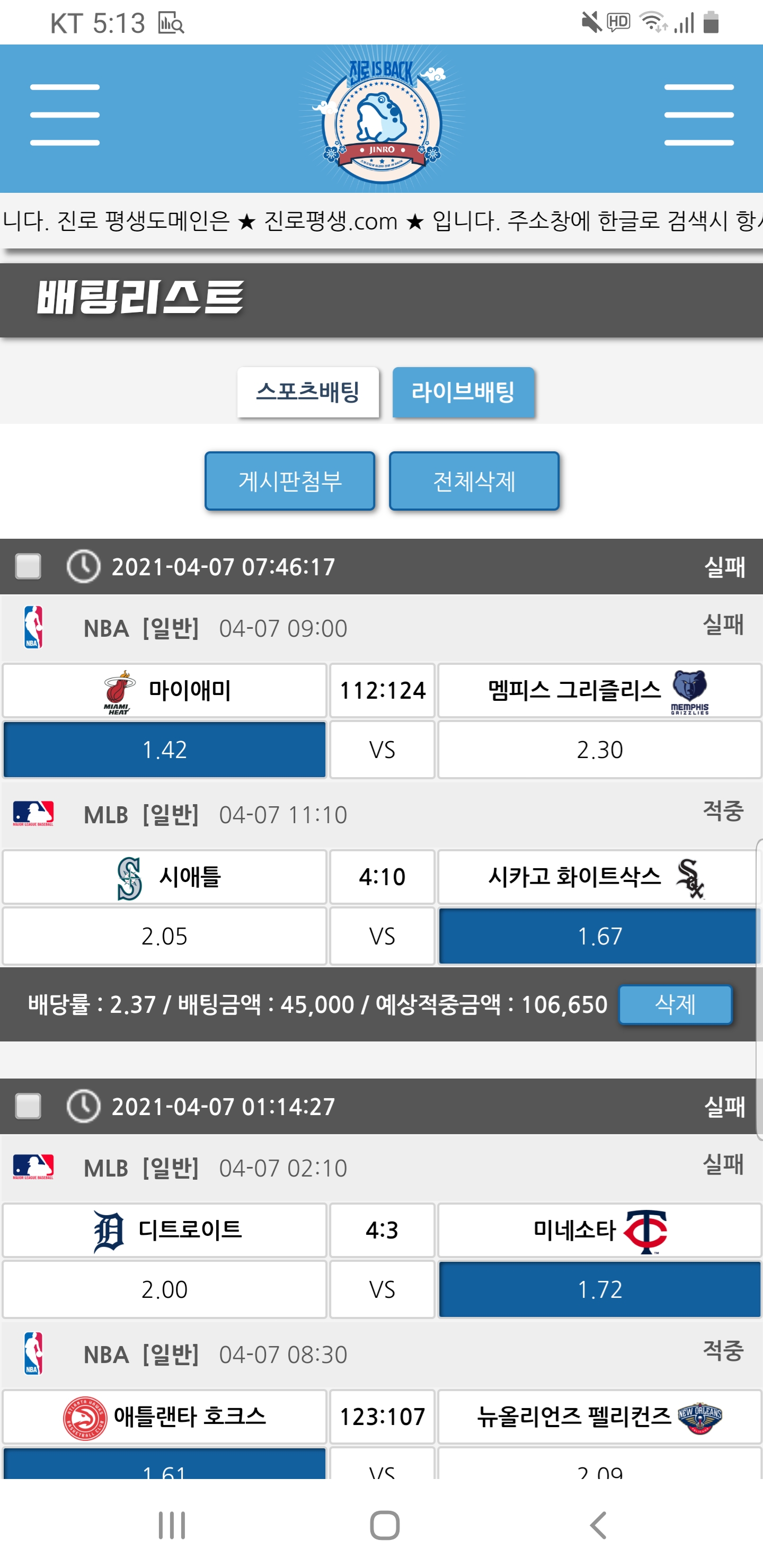763x1568 pixels.
Task: Check the box for bet 07:46:17
Action: point(28,566)
